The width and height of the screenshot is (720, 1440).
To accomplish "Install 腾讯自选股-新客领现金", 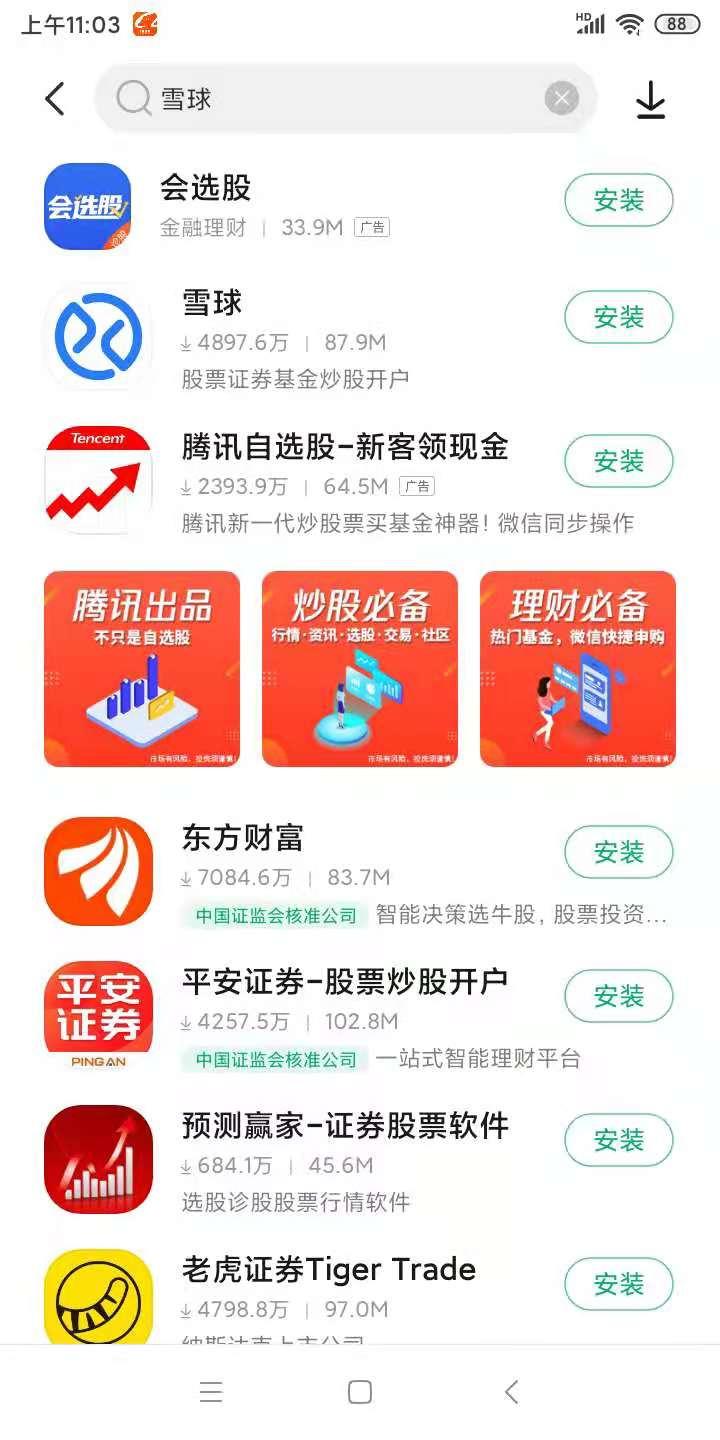I will [618, 461].
